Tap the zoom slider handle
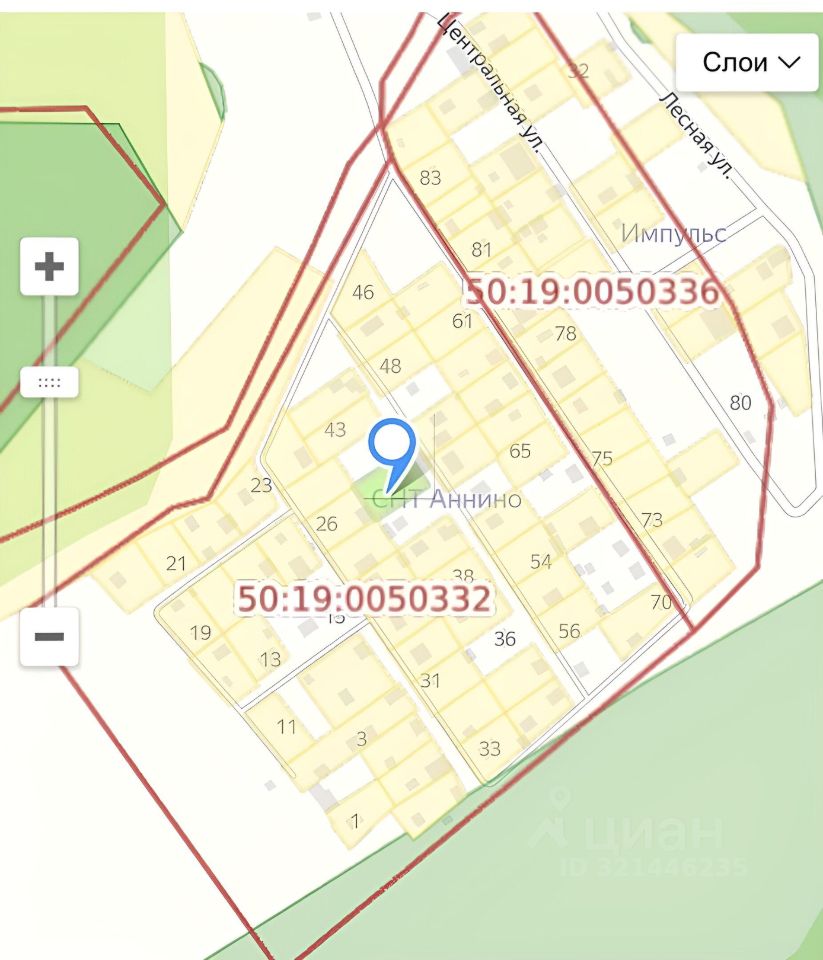The width and height of the screenshot is (823, 960). click(49, 382)
